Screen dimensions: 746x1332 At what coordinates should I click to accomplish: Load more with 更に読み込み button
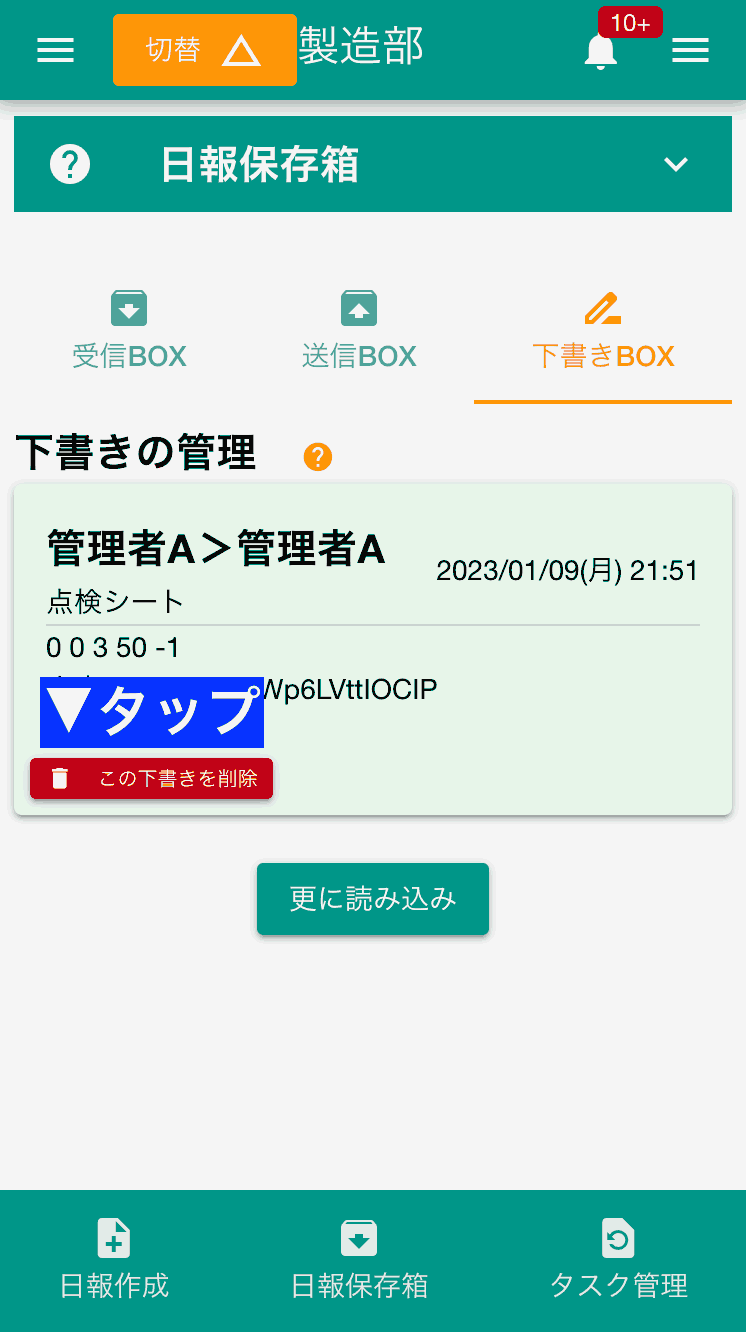pyautogui.click(x=372, y=899)
